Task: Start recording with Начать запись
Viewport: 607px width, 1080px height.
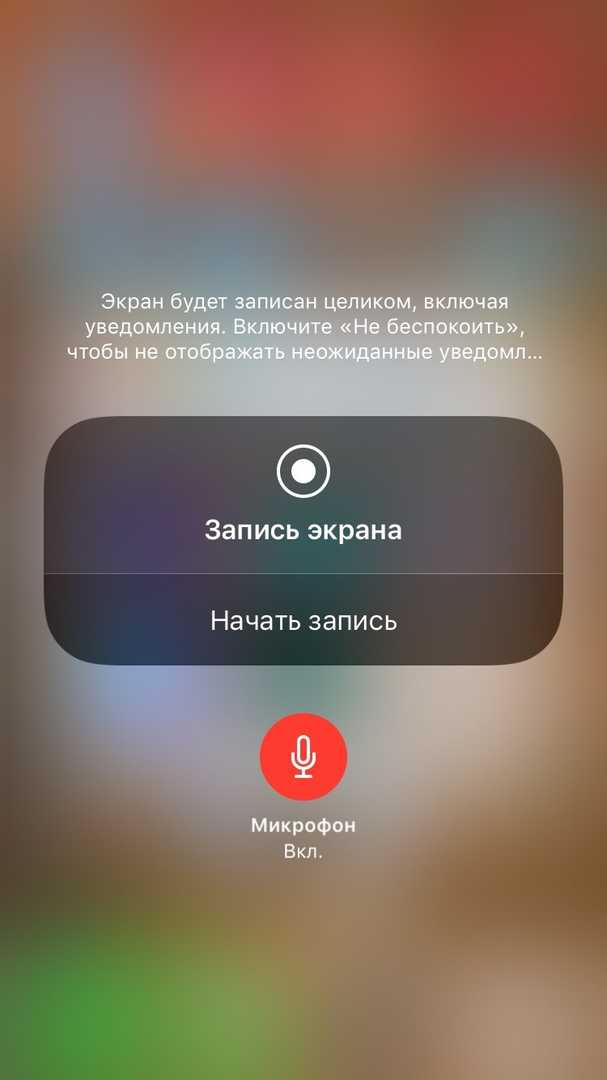Action: coord(303,620)
